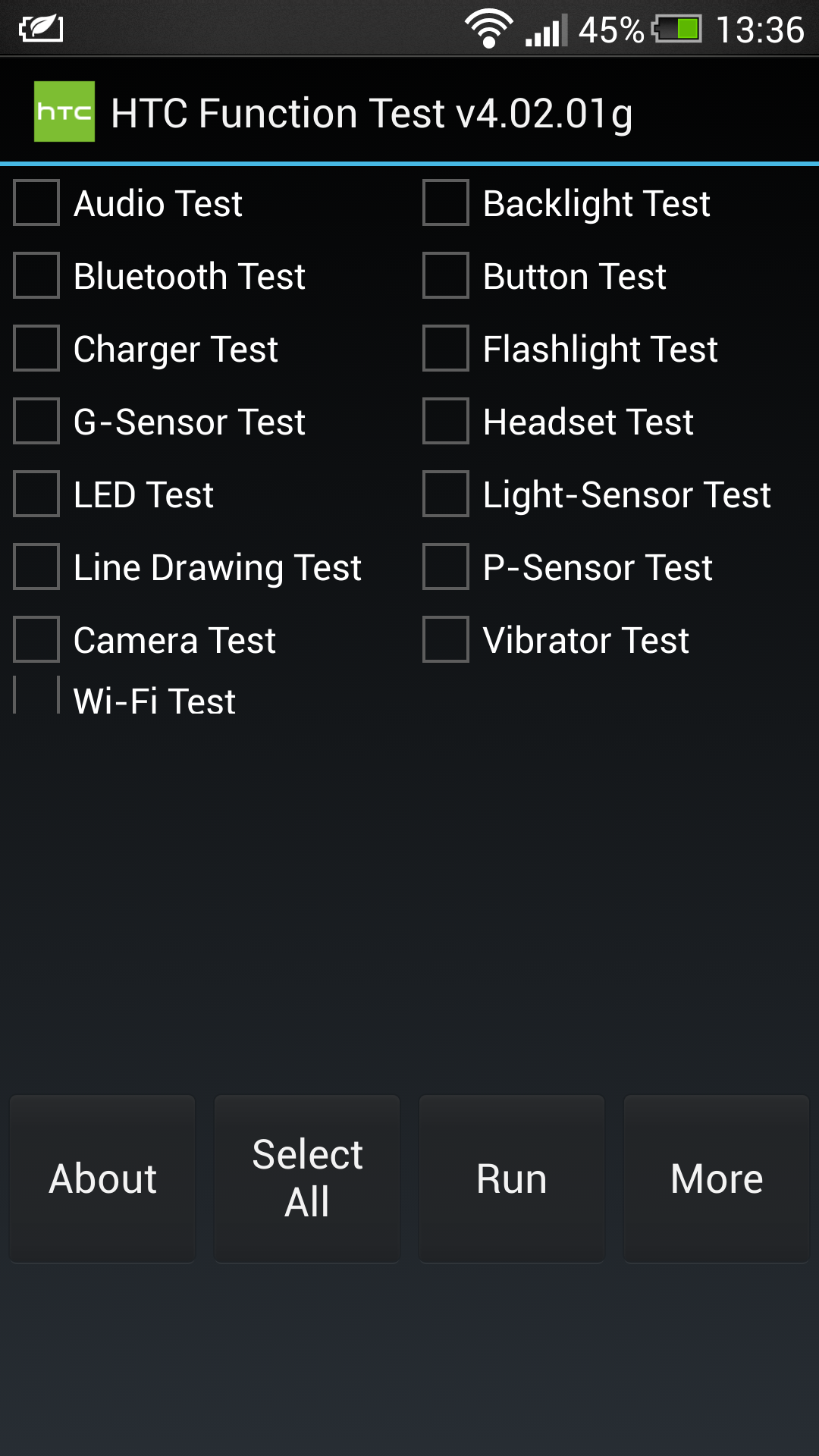This screenshot has width=819, height=1456.
Task: Check the Charger Test box
Action: [x=36, y=348]
